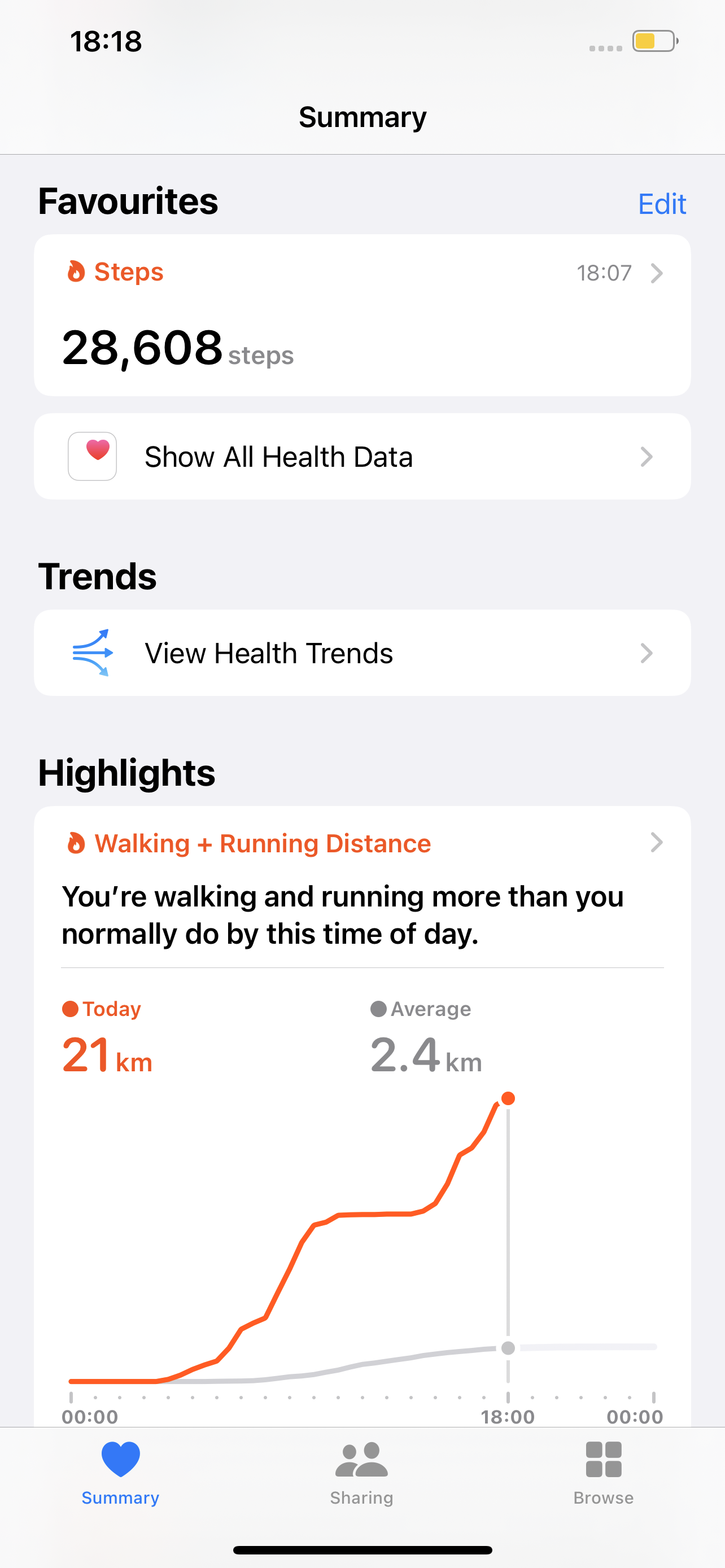Open View Health Trends
Image resolution: width=725 pixels, height=1568 pixels.
[362, 653]
